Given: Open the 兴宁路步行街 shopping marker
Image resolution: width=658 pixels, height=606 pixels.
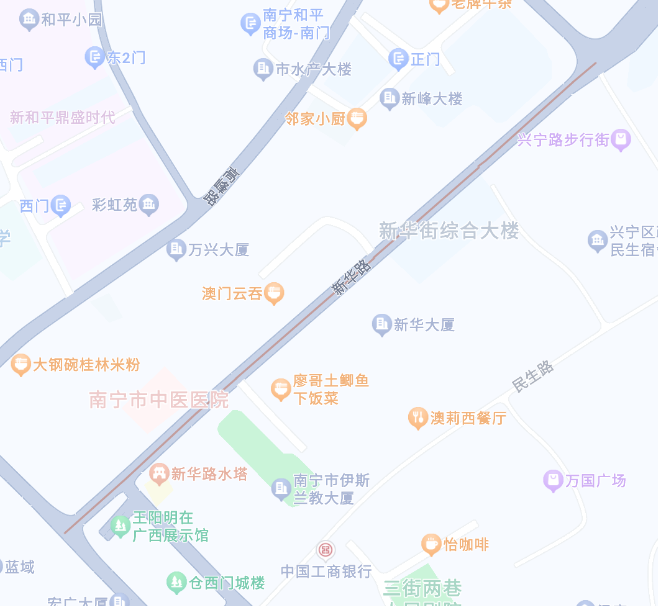Looking at the screenshot, I should 621,139.
